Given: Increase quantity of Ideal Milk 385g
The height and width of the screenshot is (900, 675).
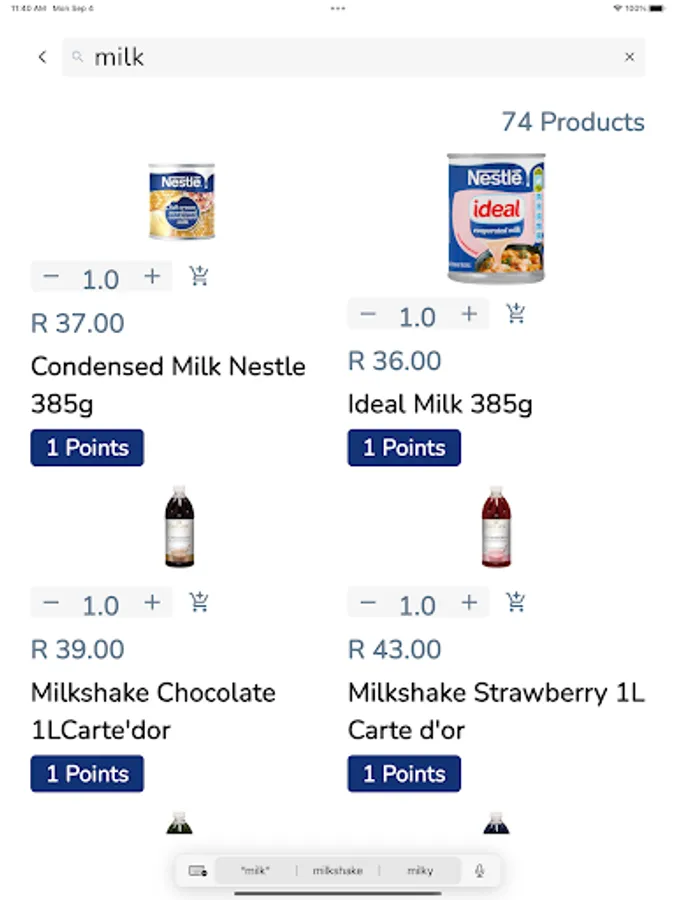Looking at the screenshot, I should 469,315.
